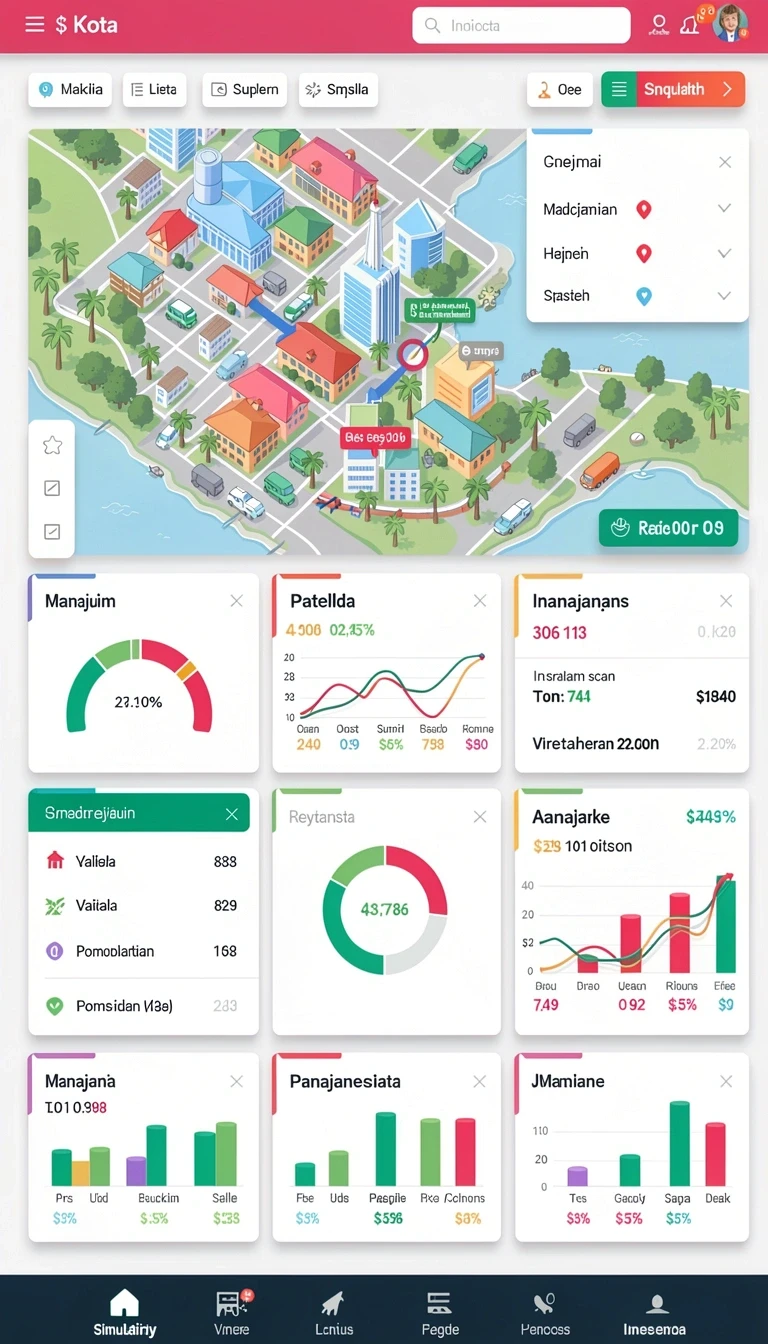
Task: Open the Pomoplartian row
Action: click(x=143, y=951)
